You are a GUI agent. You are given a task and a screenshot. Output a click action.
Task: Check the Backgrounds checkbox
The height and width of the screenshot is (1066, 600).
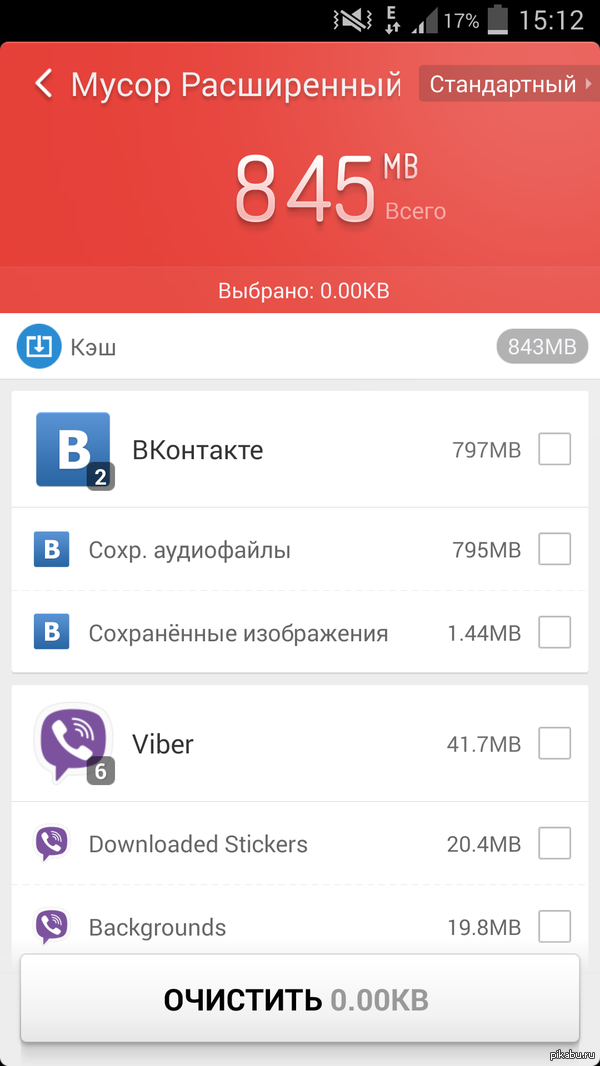555,927
